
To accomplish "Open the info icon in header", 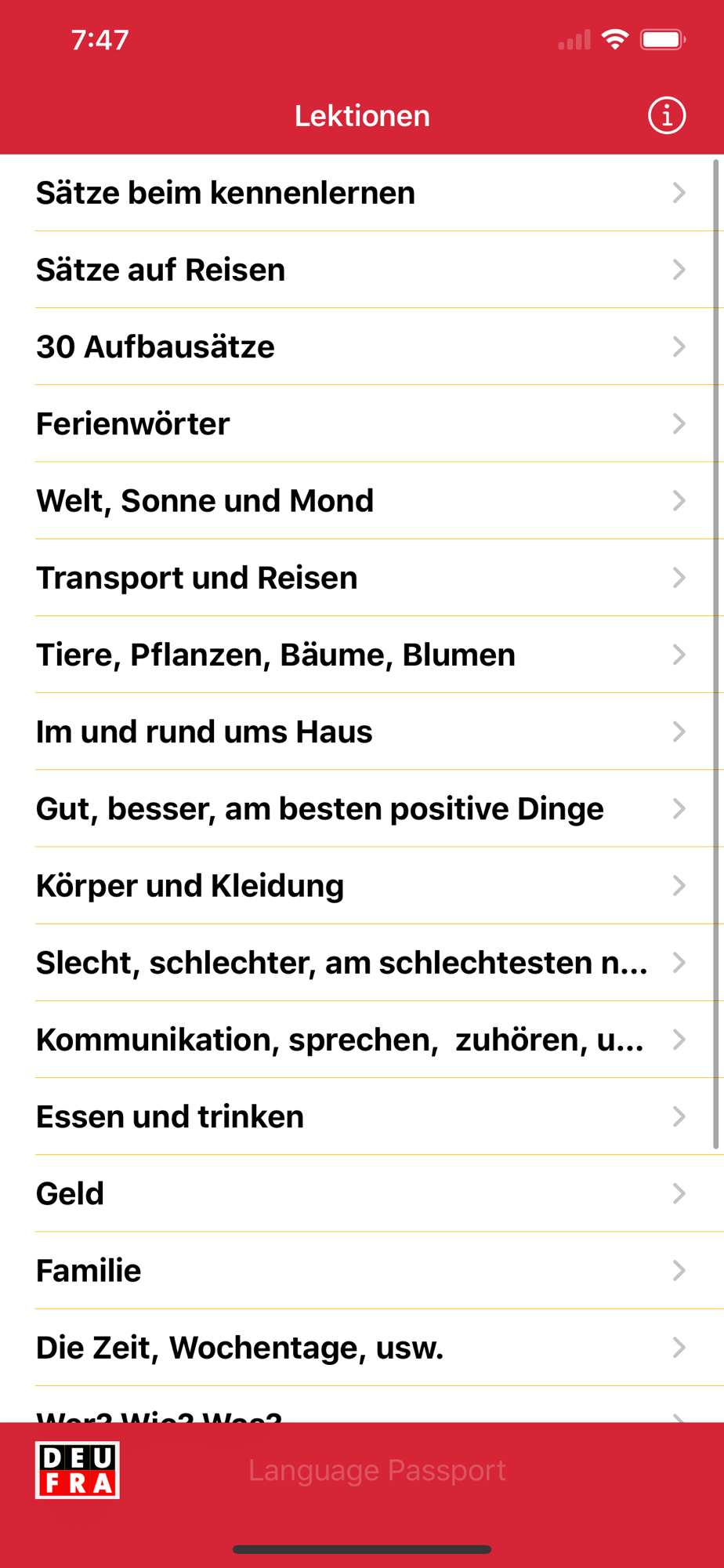I will click(x=667, y=116).
